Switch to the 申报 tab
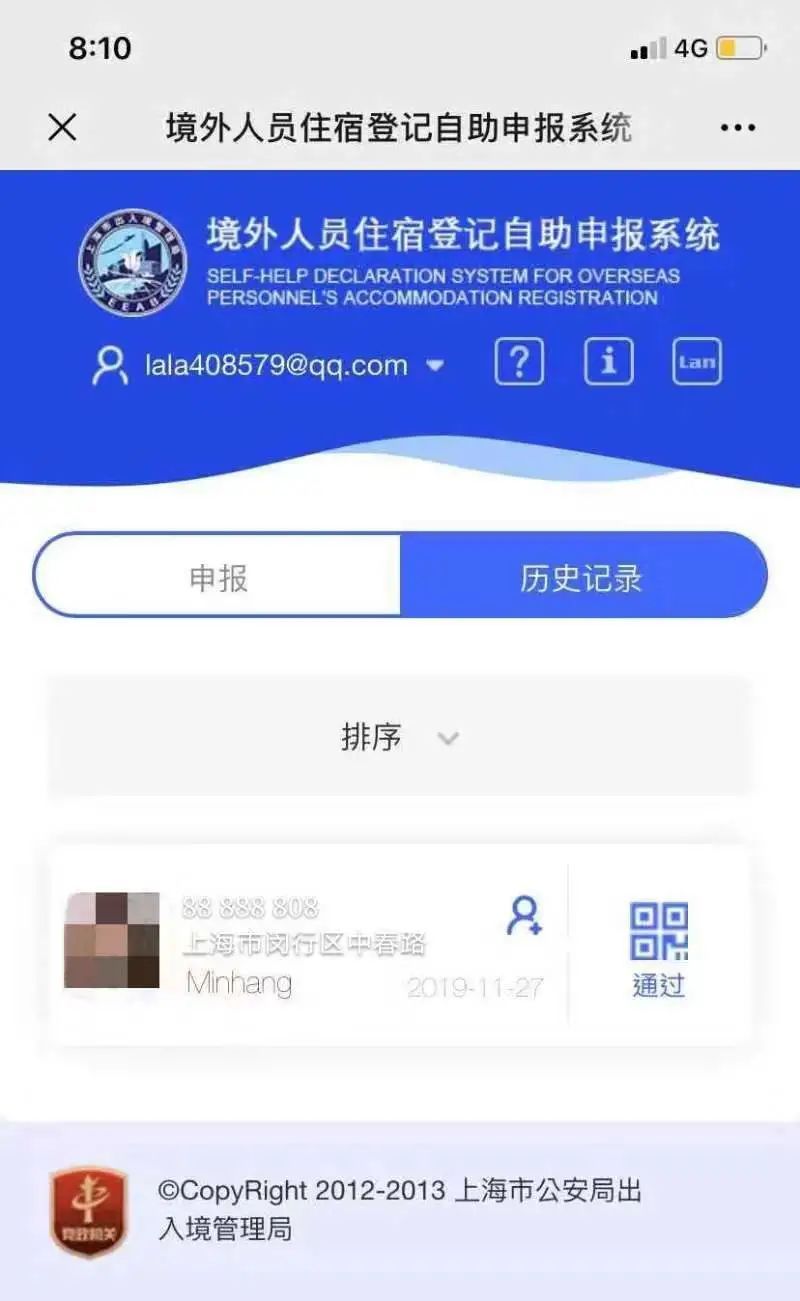The width and height of the screenshot is (800, 1301). click(218, 578)
